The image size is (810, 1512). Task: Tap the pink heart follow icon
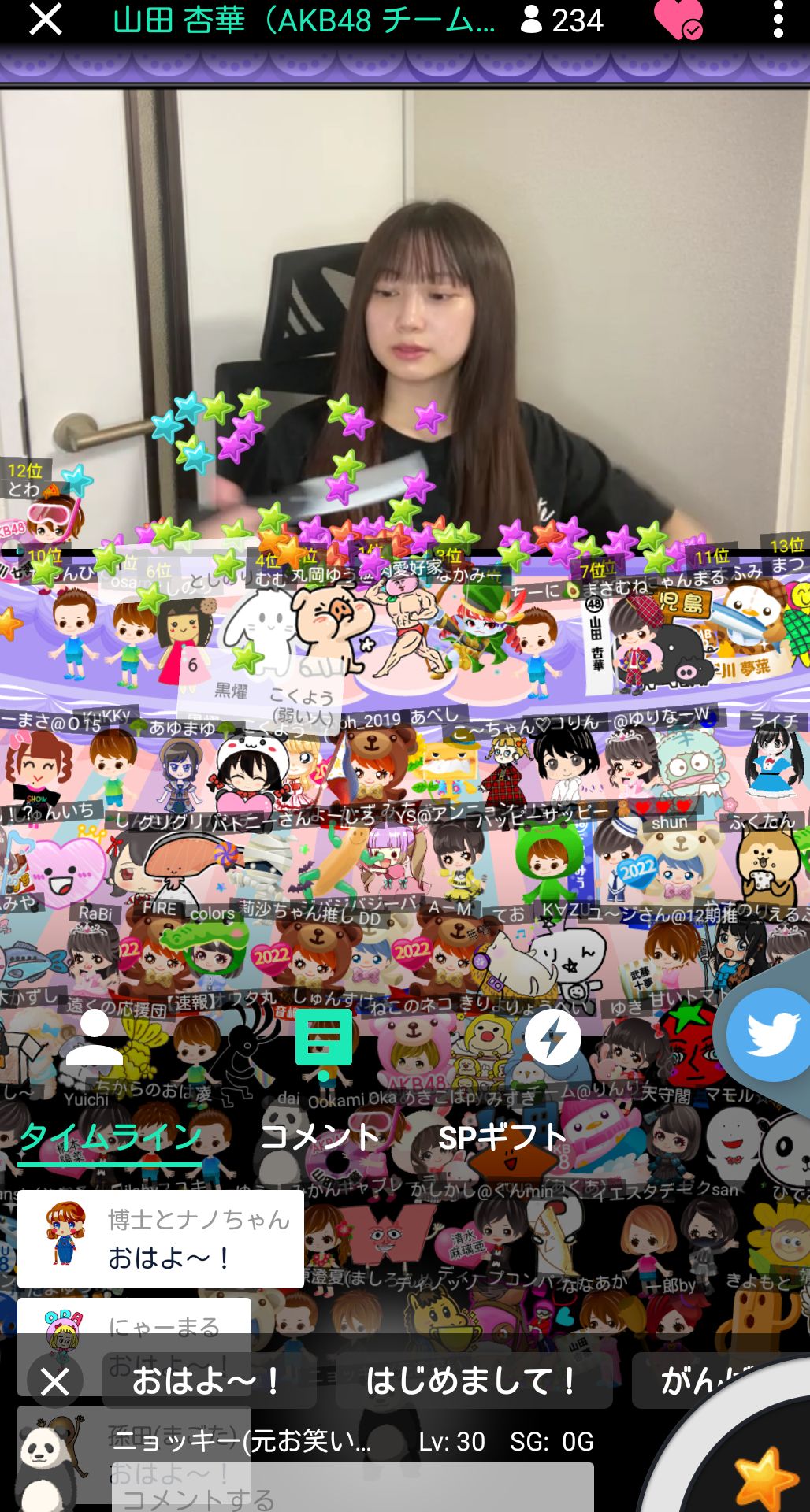pos(678,20)
